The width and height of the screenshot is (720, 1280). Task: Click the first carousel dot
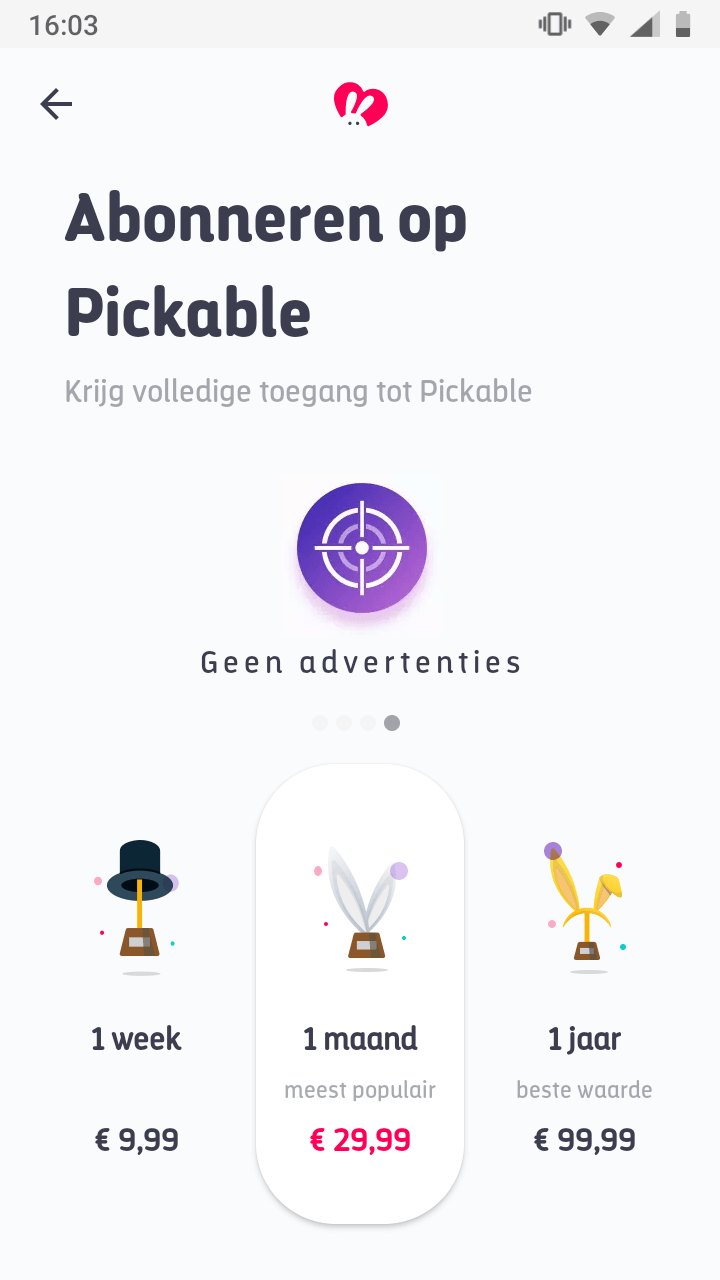[x=320, y=722]
